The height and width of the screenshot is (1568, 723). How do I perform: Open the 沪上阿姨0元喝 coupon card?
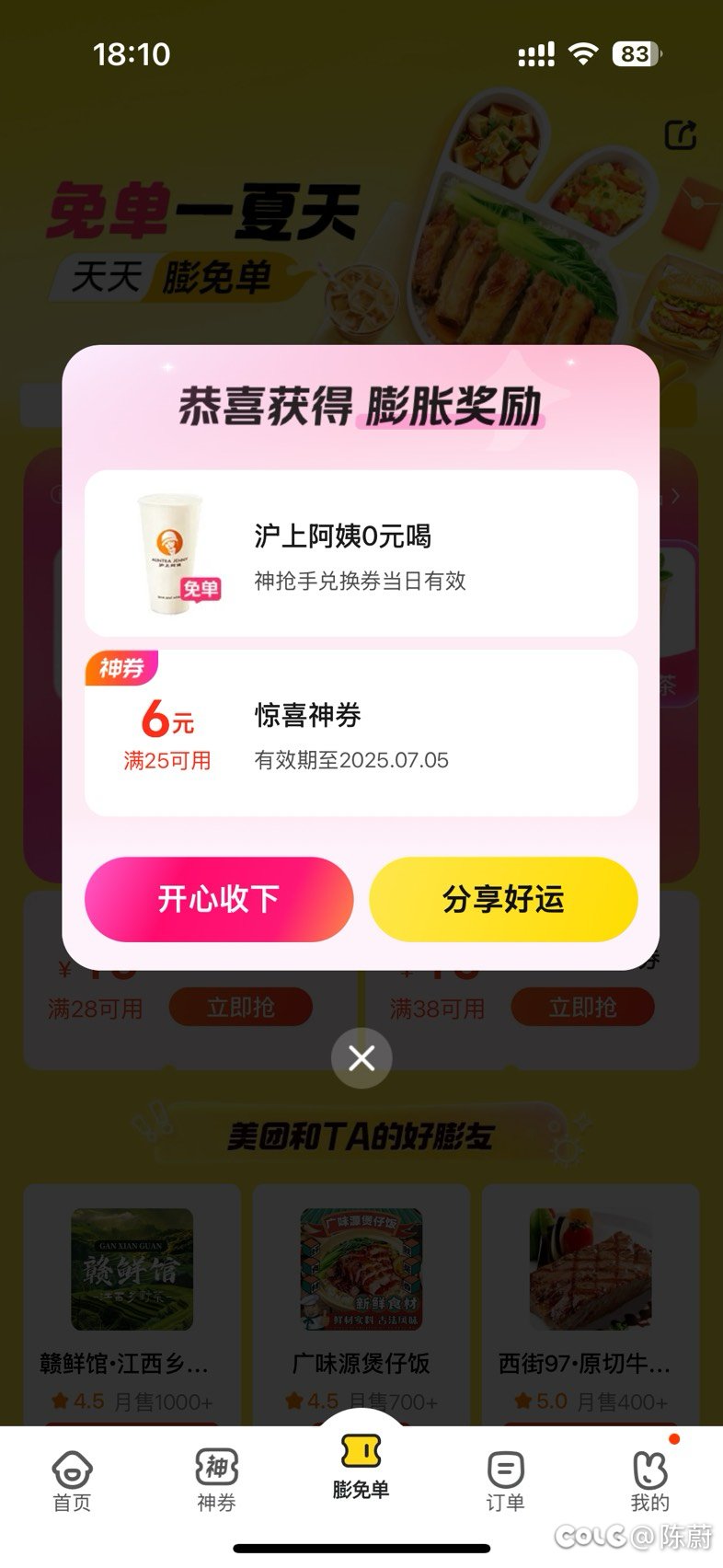coord(361,553)
